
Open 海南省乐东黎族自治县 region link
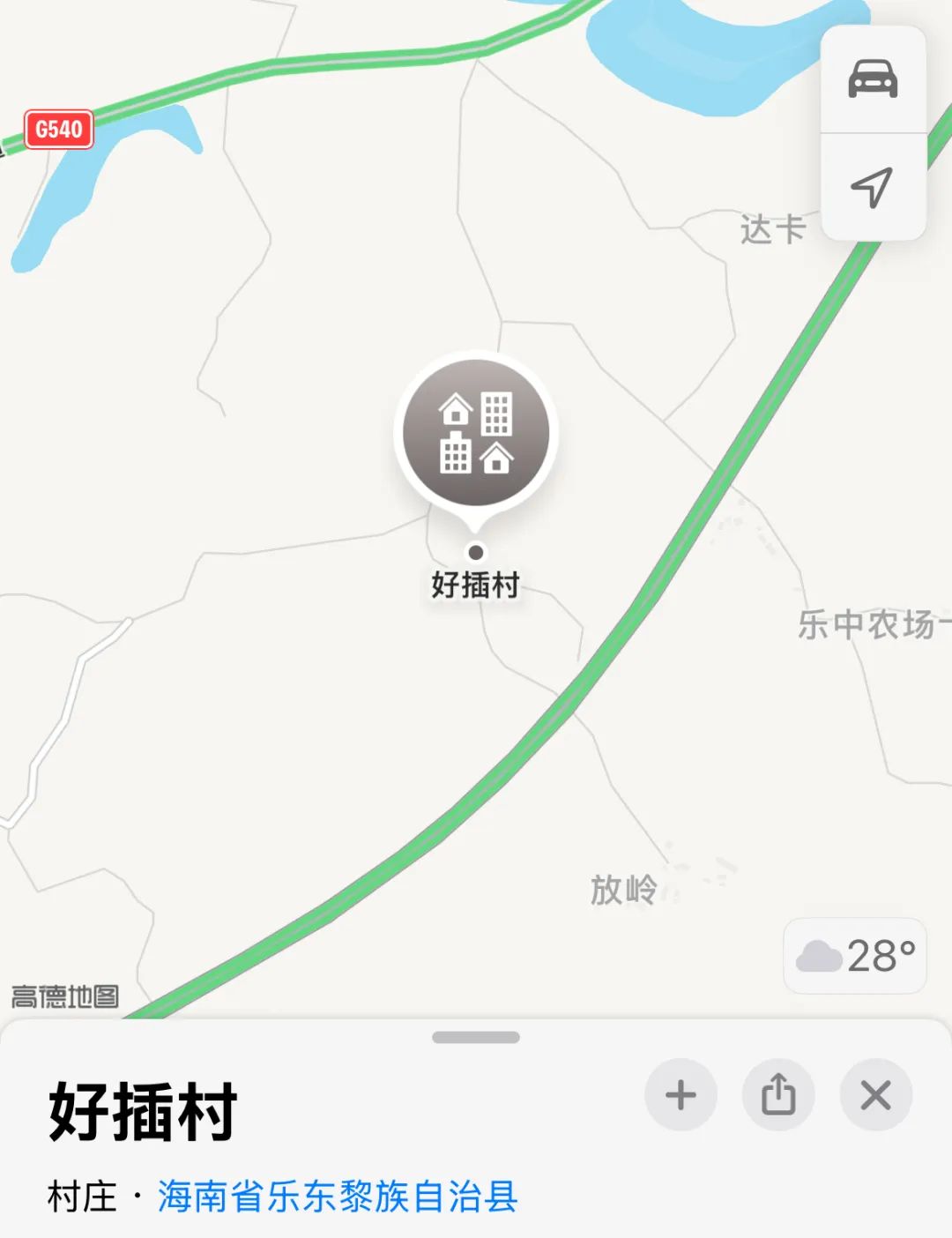click(338, 1197)
